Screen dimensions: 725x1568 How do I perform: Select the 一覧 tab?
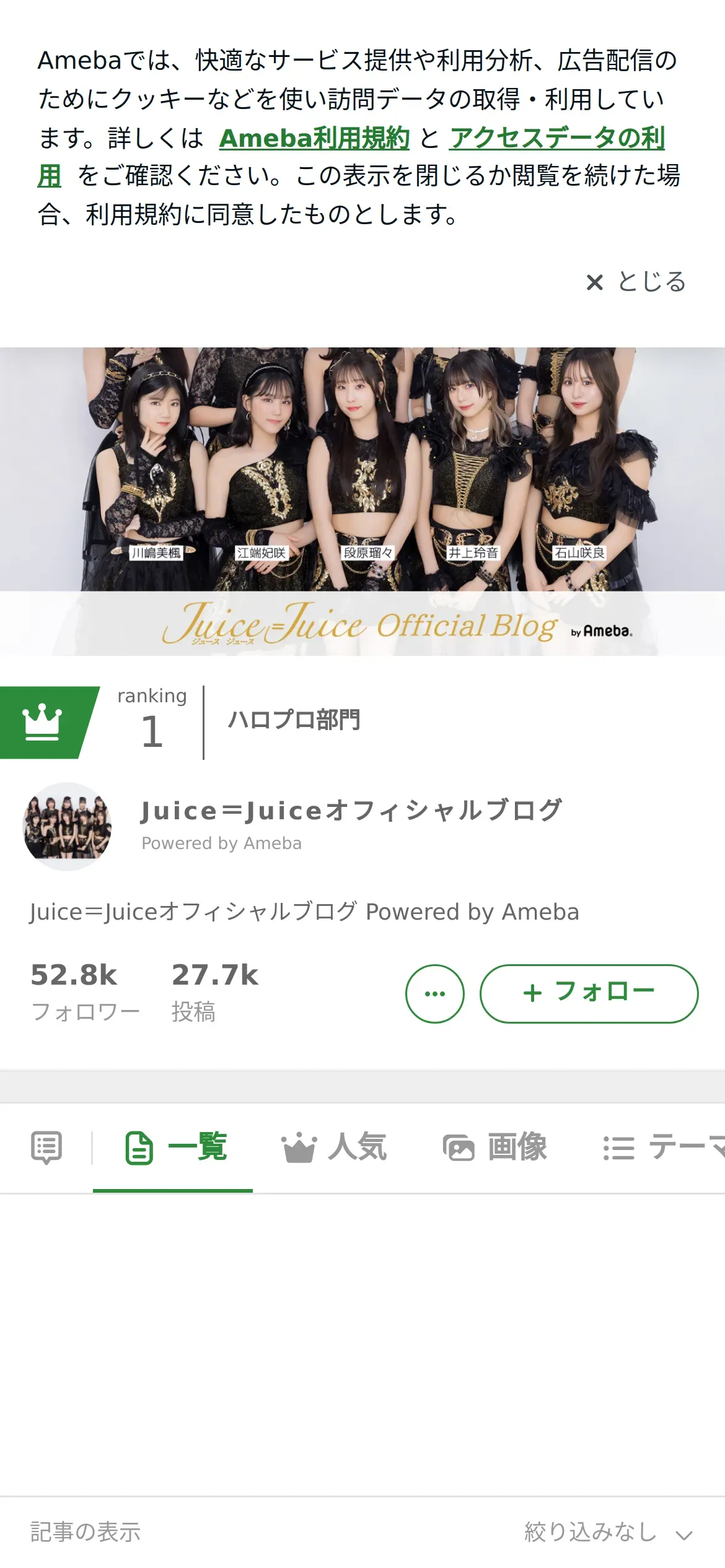176,1148
